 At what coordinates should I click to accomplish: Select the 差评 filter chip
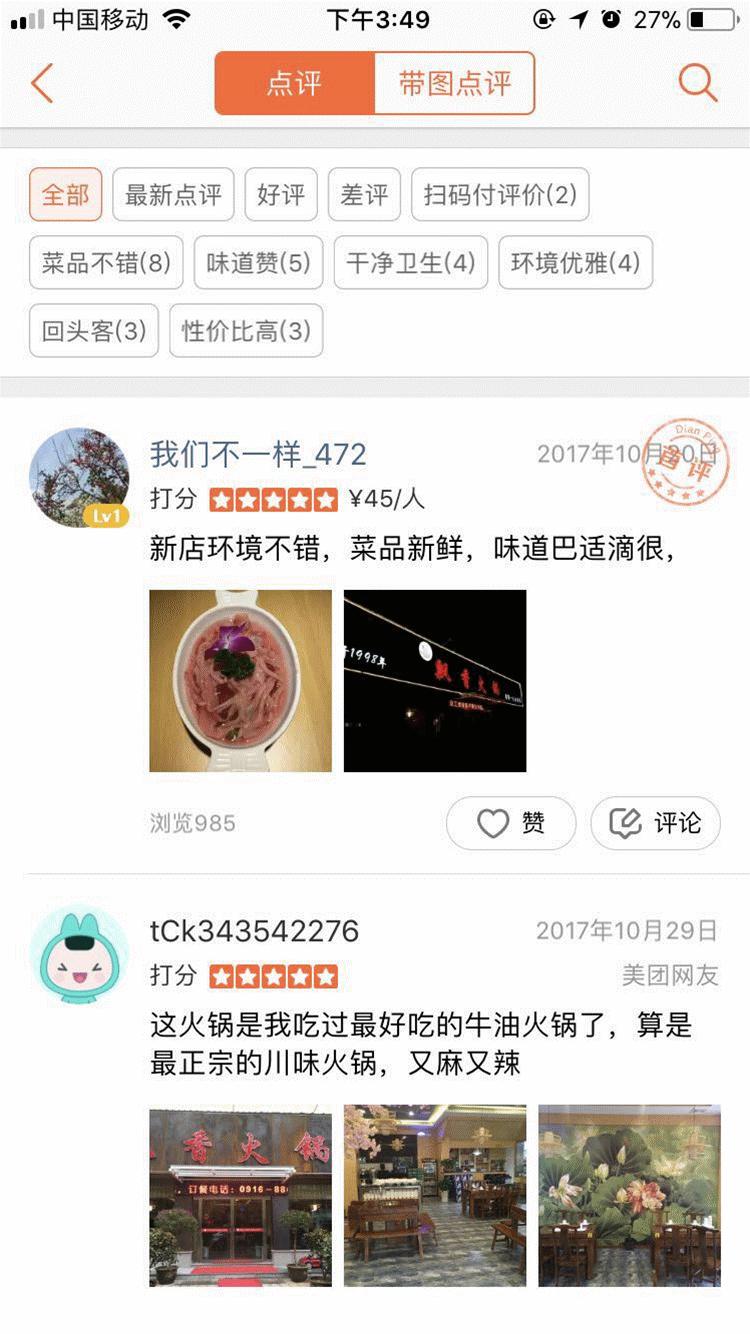point(364,195)
